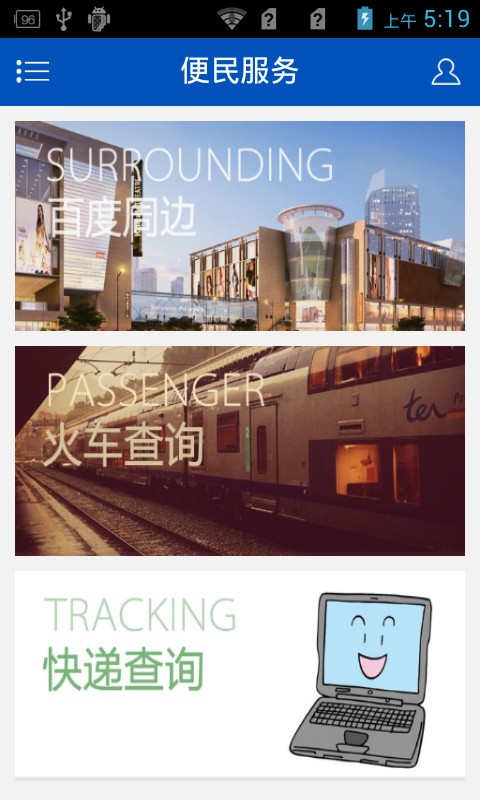
Task: Open the drawer menu button
Action: click(x=33, y=71)
